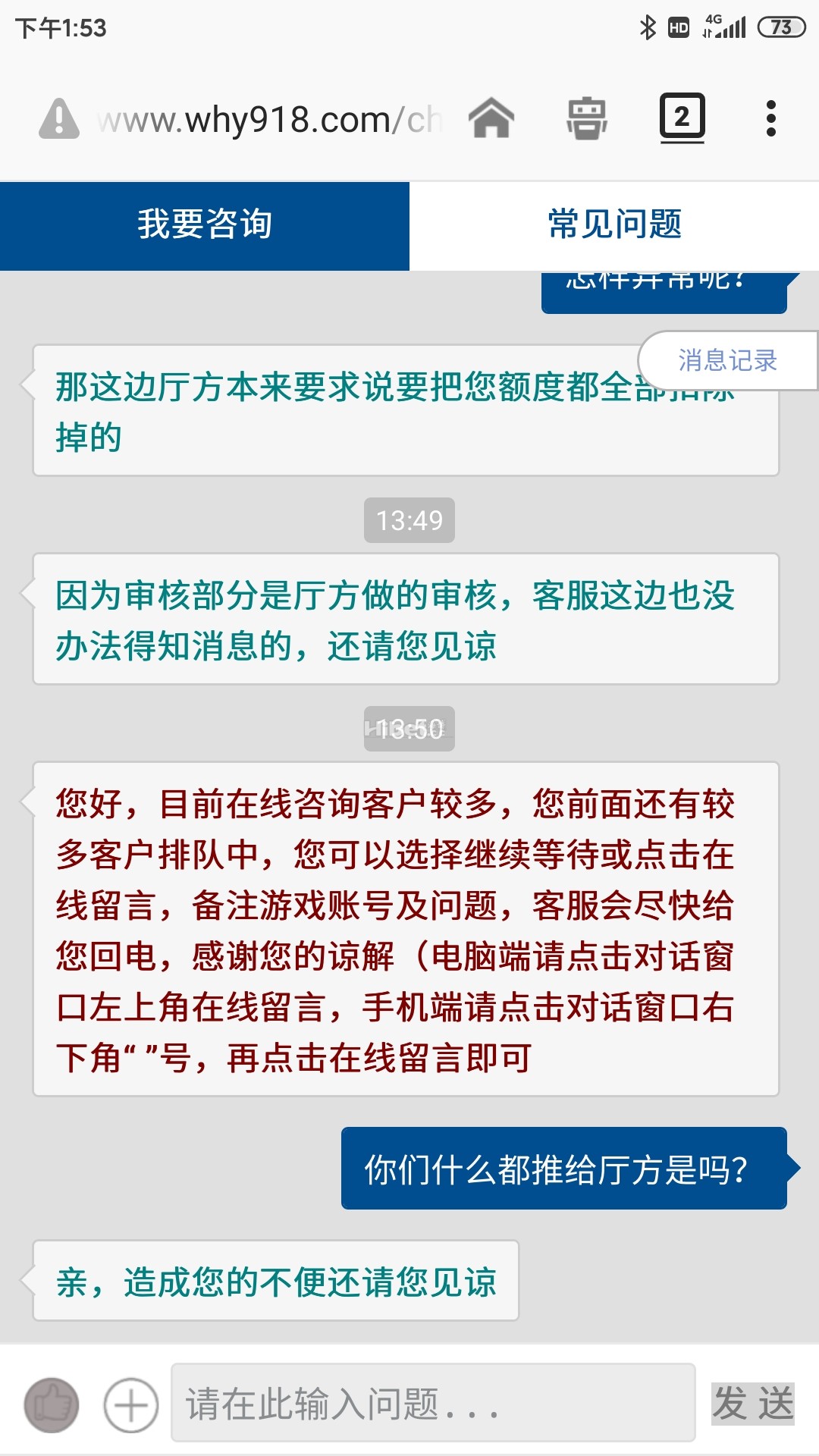Tap the Bluetooth icon in the status bar
This screenshot has height=1456, width=819.
click(648, 25)
